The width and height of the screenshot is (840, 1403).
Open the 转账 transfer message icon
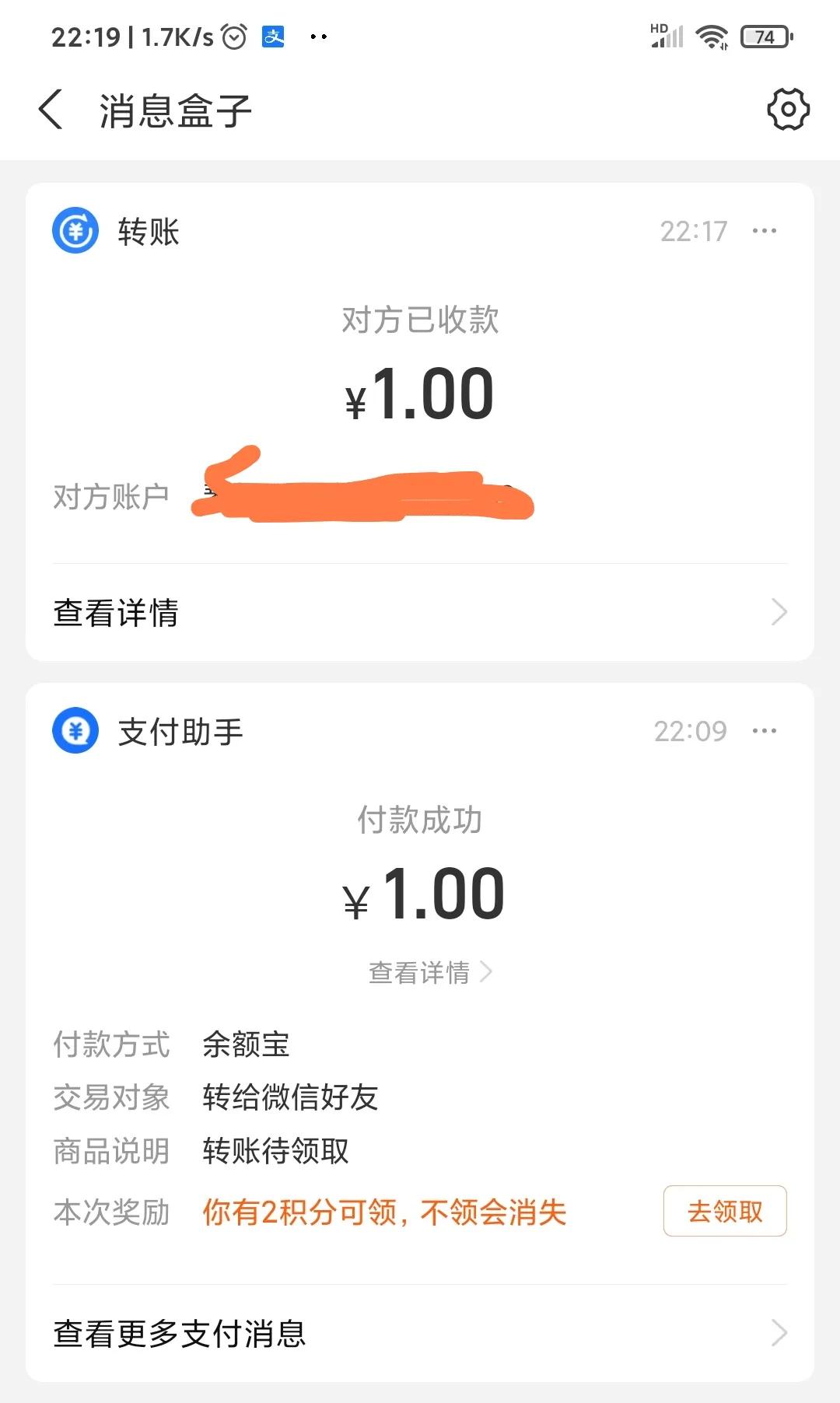75,230
